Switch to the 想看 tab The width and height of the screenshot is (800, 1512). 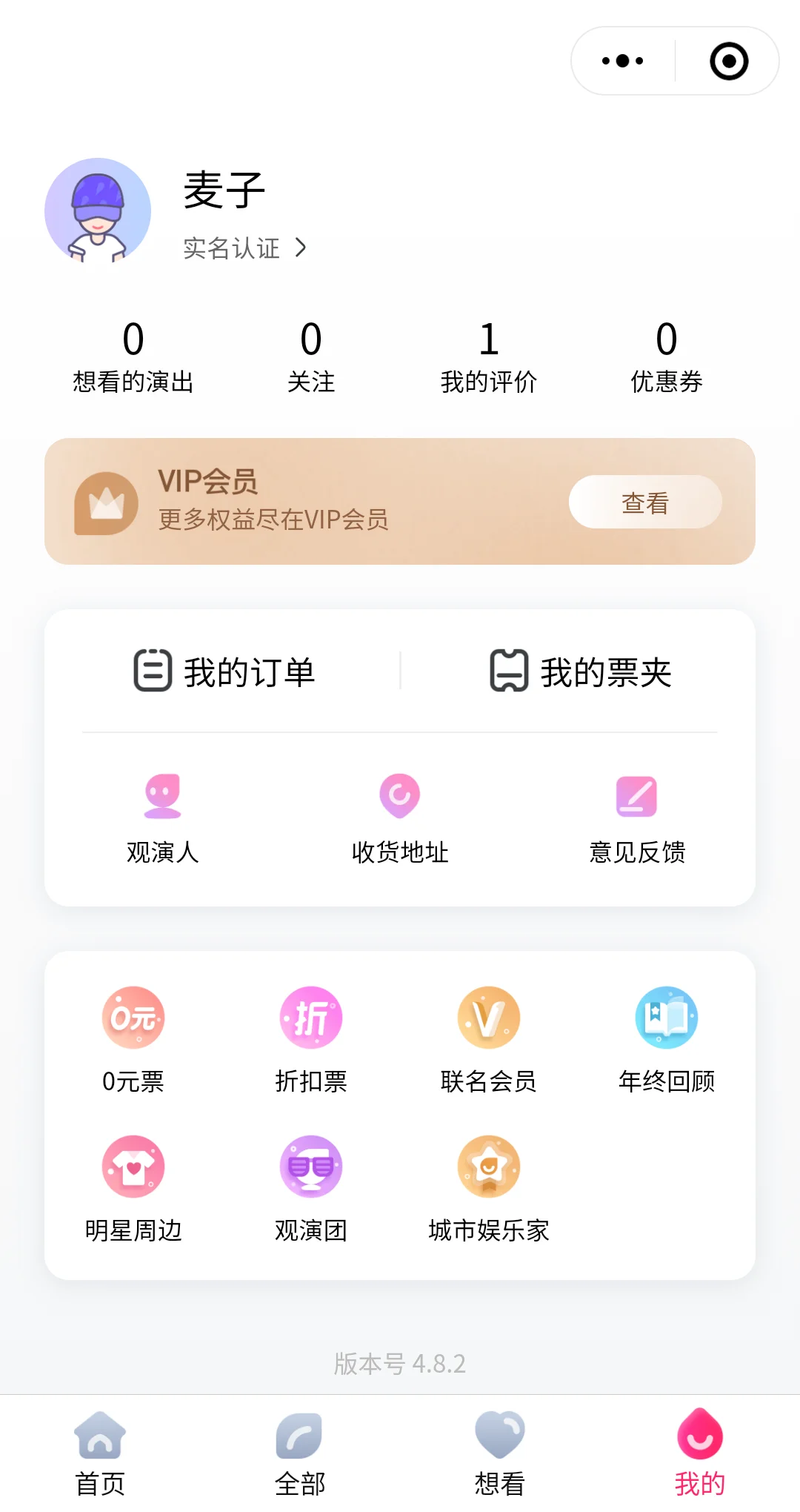(x=500, y=1453)
